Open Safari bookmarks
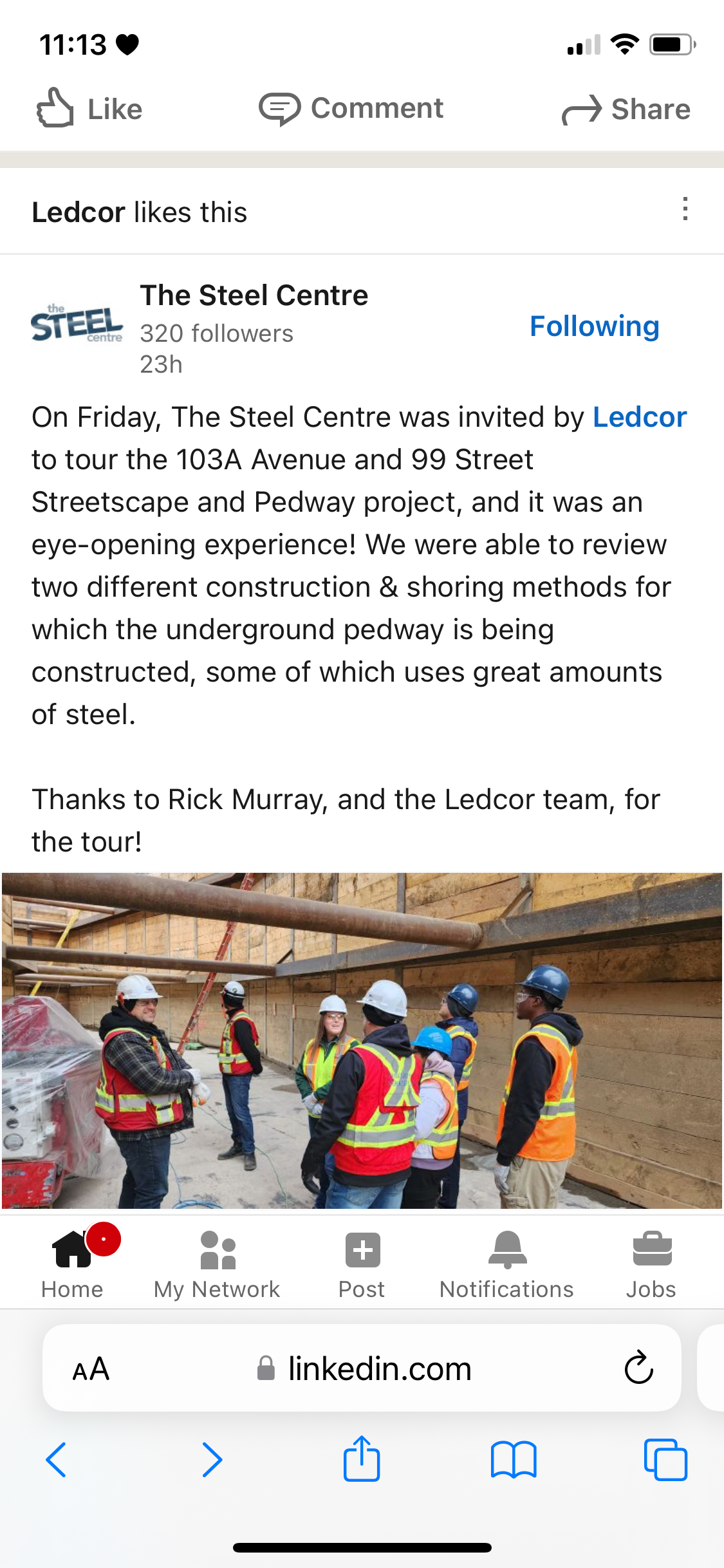The width and height of the screenshot is (724, 1568). 514,1460
